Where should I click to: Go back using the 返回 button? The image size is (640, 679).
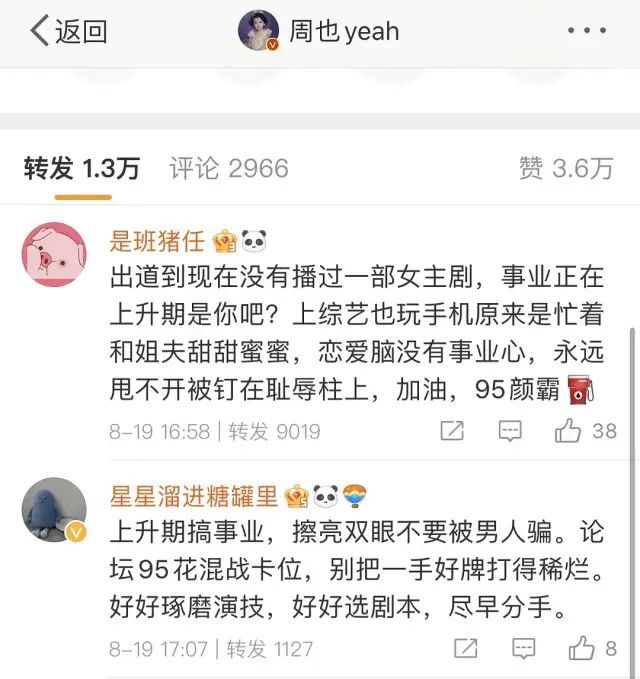tap(68, 31)
